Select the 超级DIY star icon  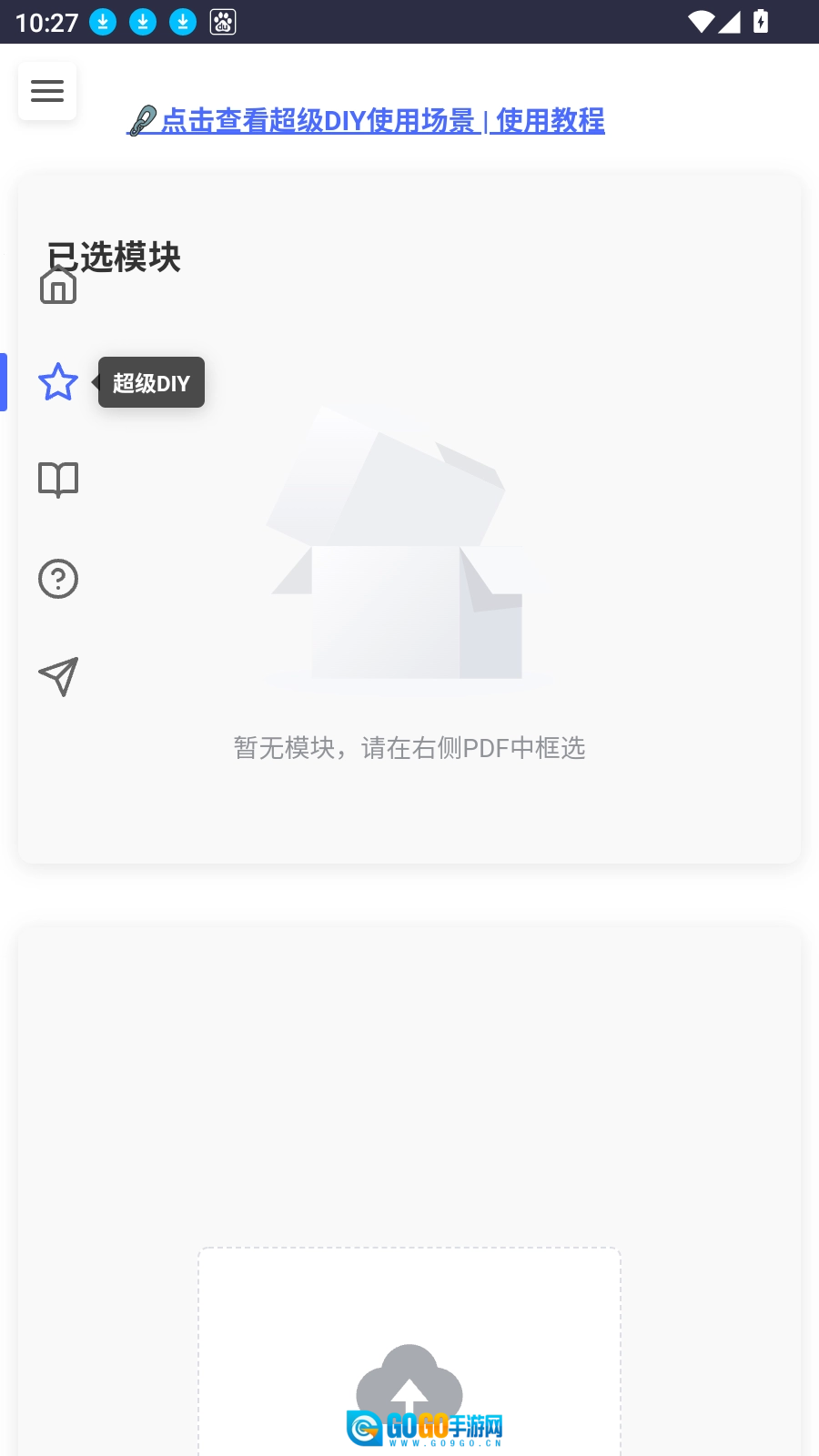58,382
